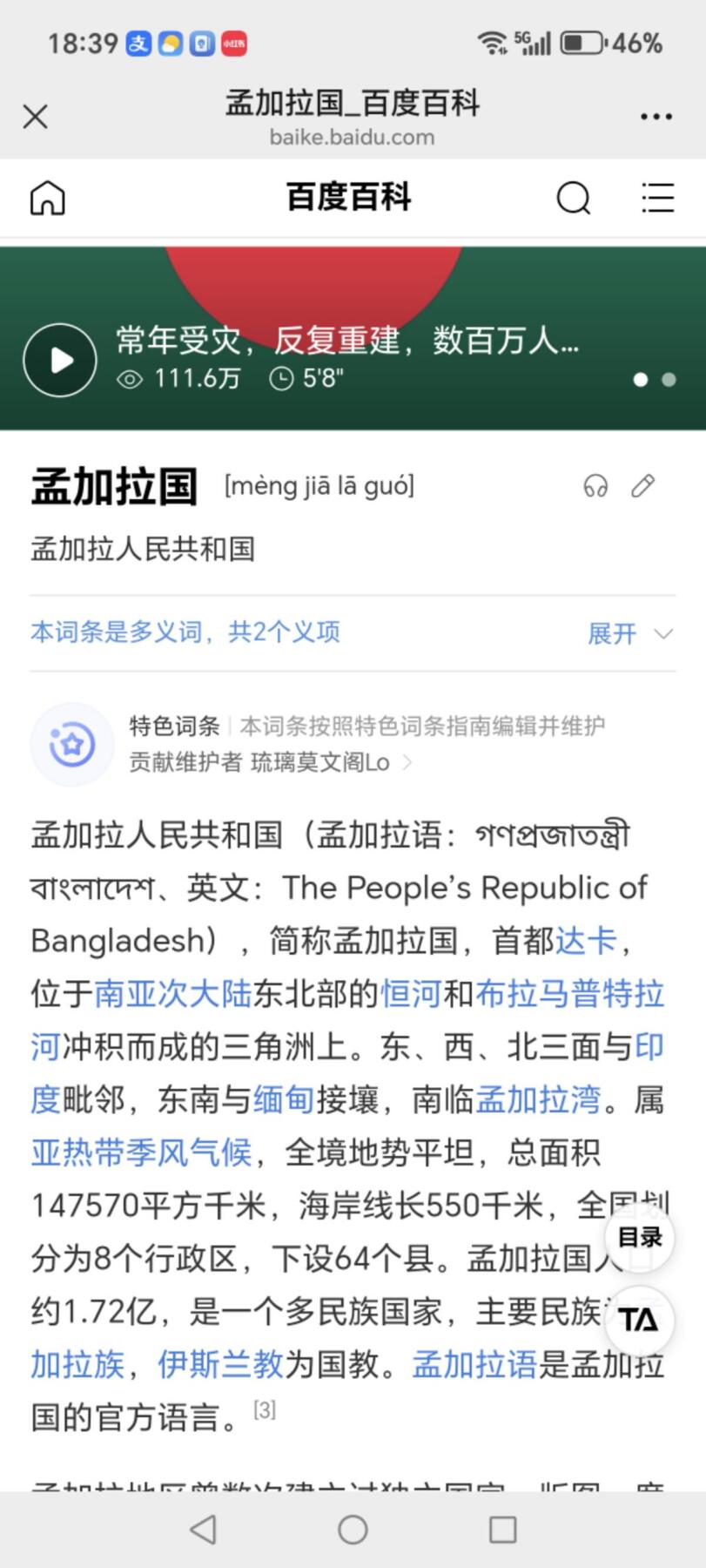Click the second carousel dot on the video banner

click(x=669, y=381)
